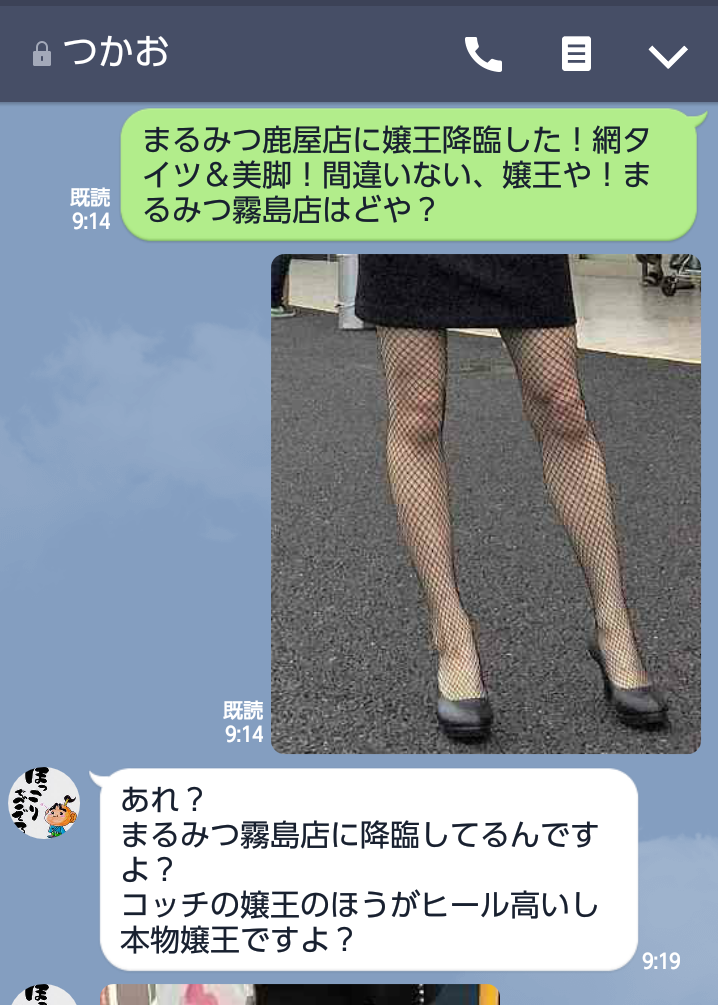Start a voice call with つかお
Image resolution: width=718 pixels, height=1005 pixels.
pos(483,54)
